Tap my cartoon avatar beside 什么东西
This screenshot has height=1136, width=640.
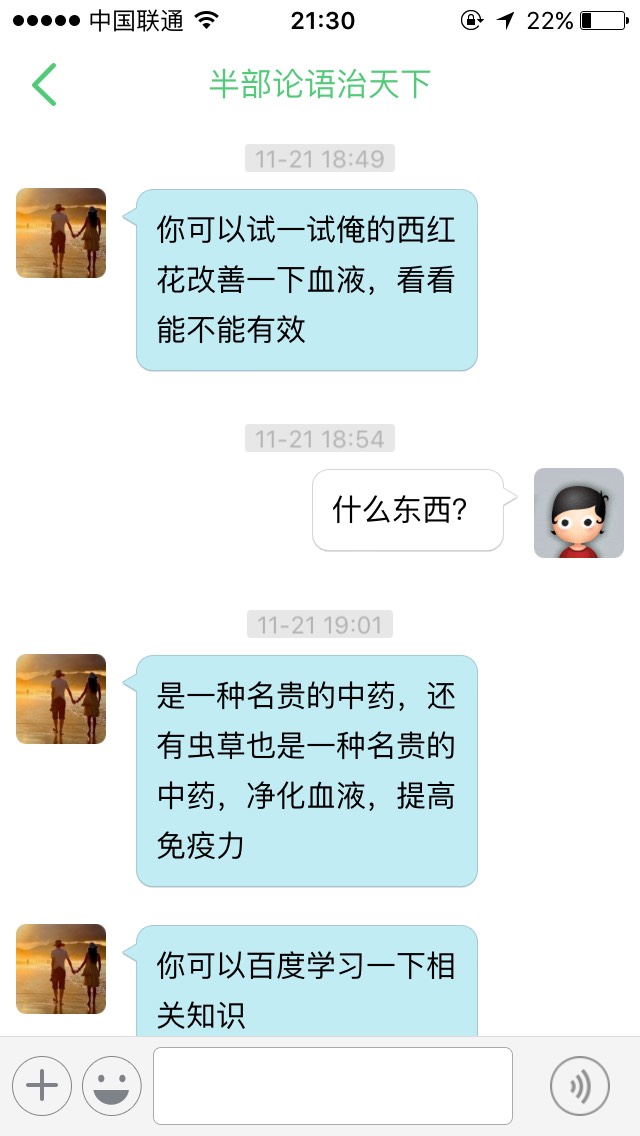(x=579, y=513)
